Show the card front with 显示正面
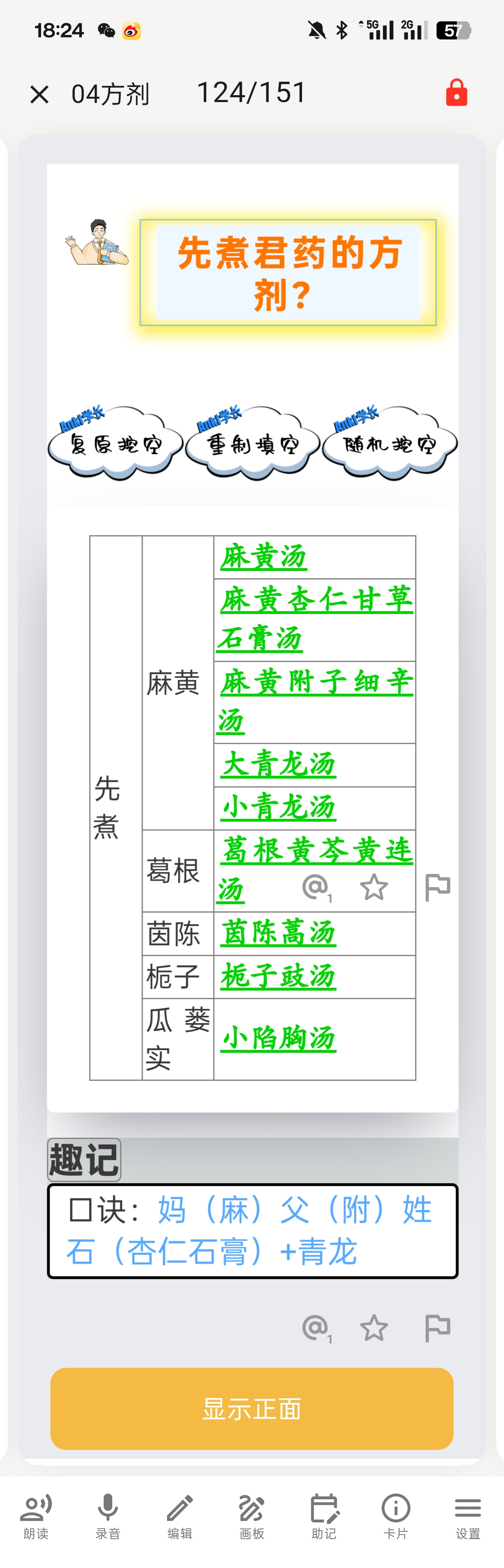The height and width of the screenshot is (1568, 504). click(252, 1409)
